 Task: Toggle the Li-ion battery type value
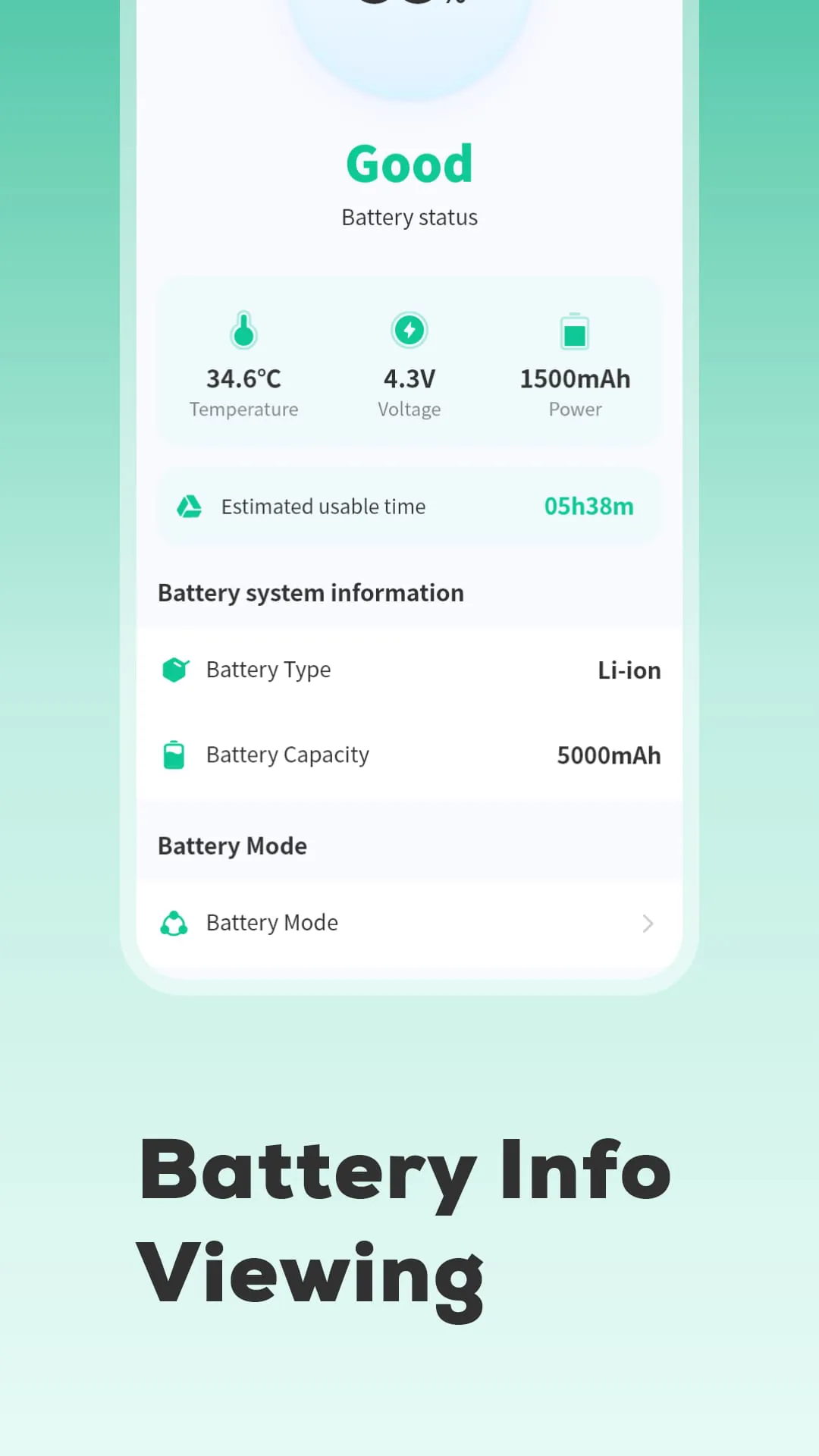click(x=629, y=670)
